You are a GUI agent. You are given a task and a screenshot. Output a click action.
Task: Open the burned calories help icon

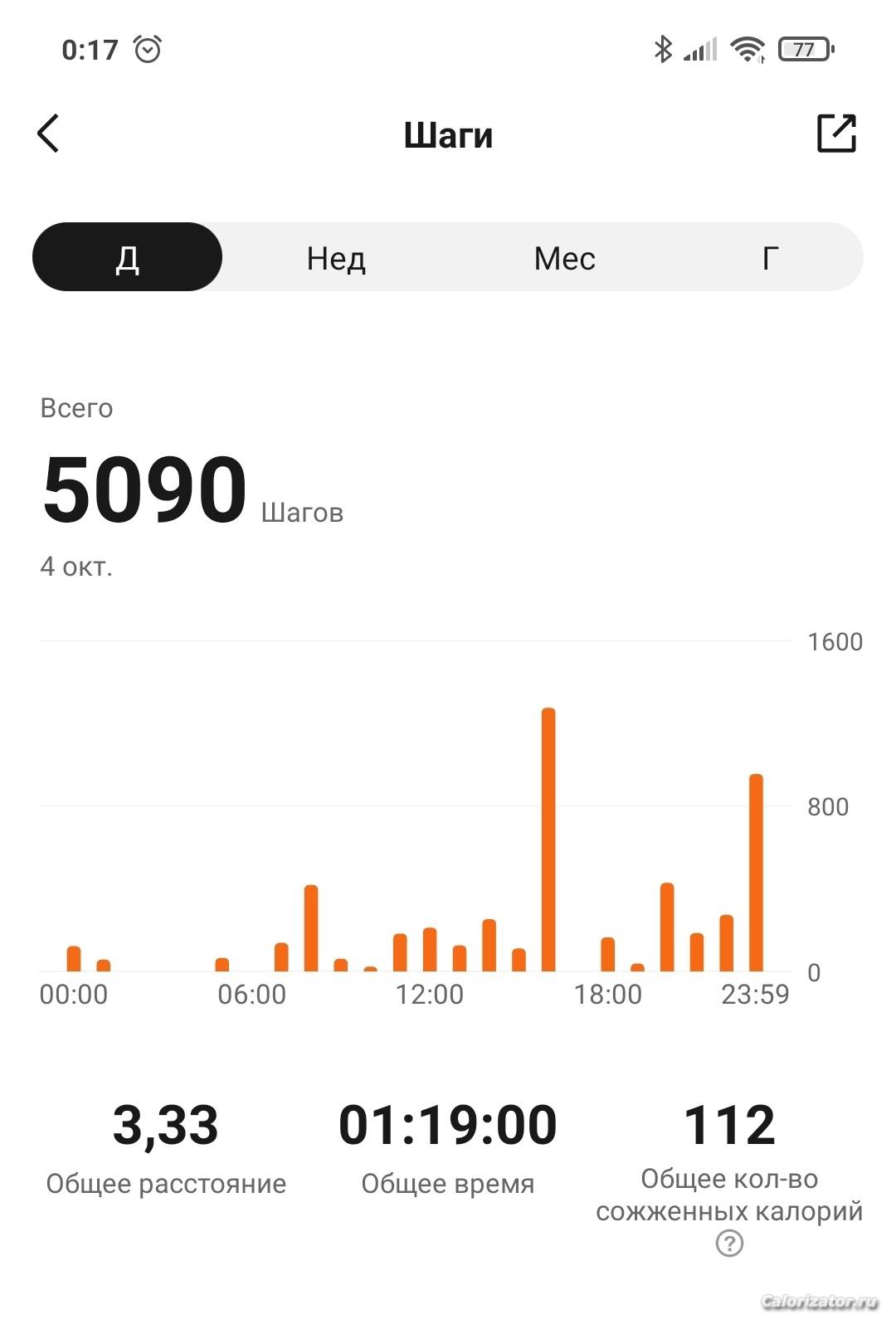tap(729, 1244)
